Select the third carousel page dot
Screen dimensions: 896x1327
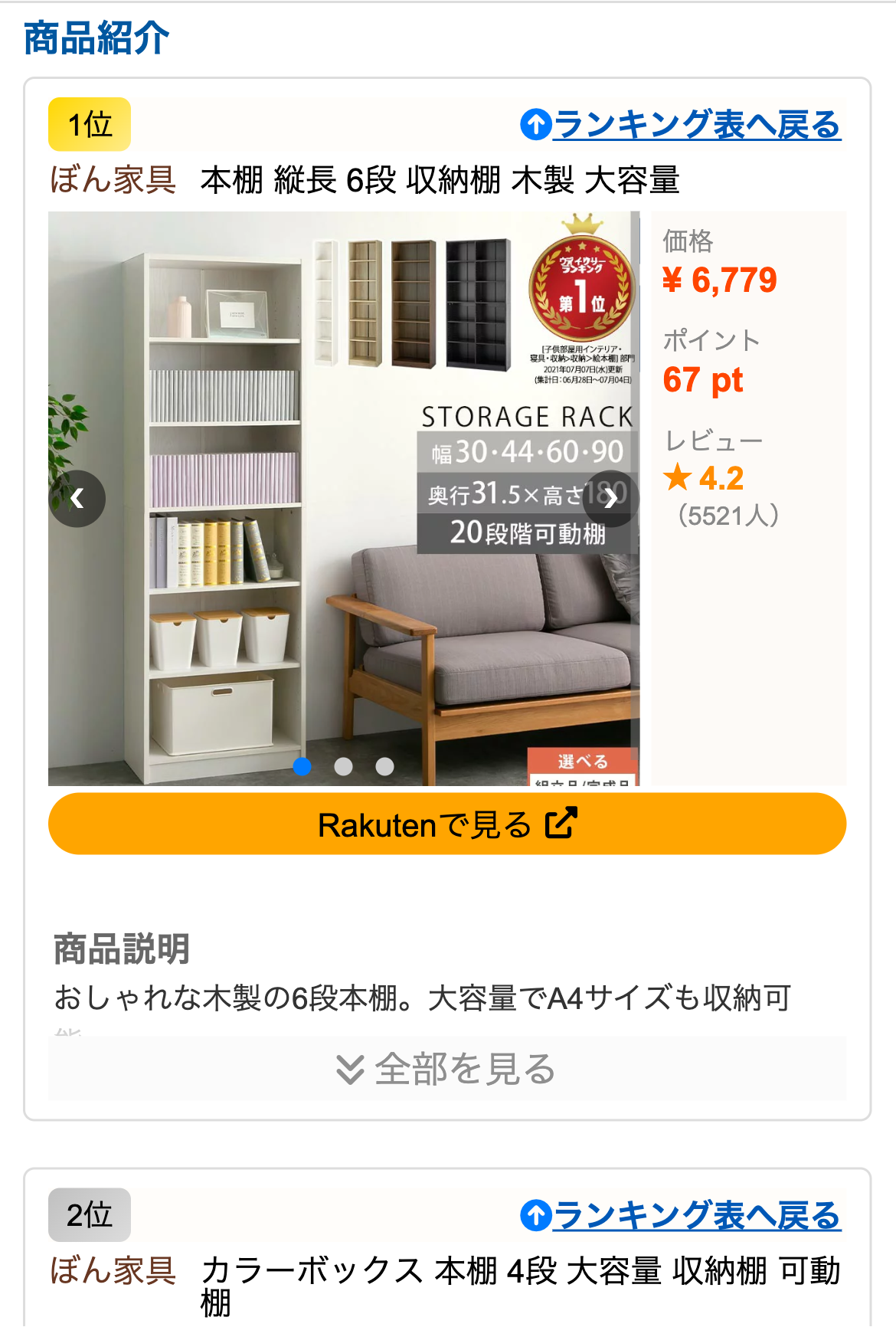coord(385,766)
